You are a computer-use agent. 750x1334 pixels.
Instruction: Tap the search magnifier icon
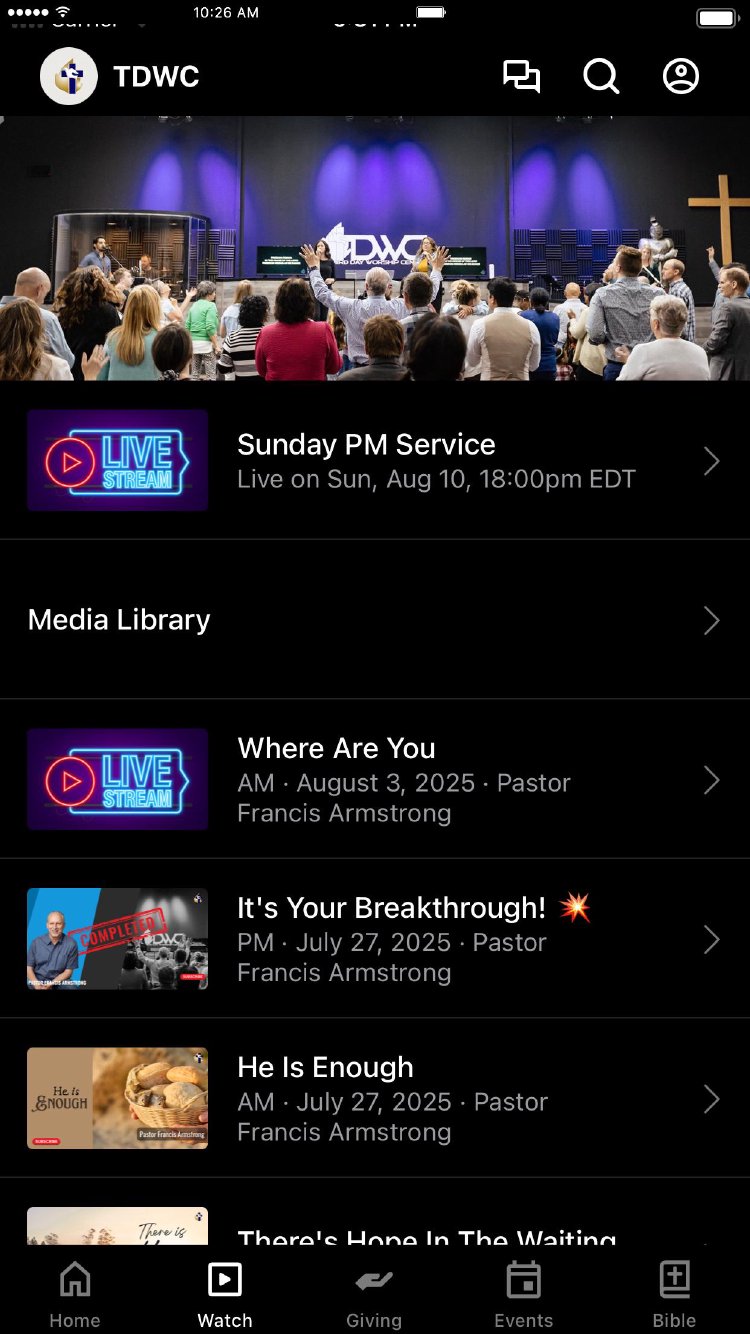pos(601,77)
